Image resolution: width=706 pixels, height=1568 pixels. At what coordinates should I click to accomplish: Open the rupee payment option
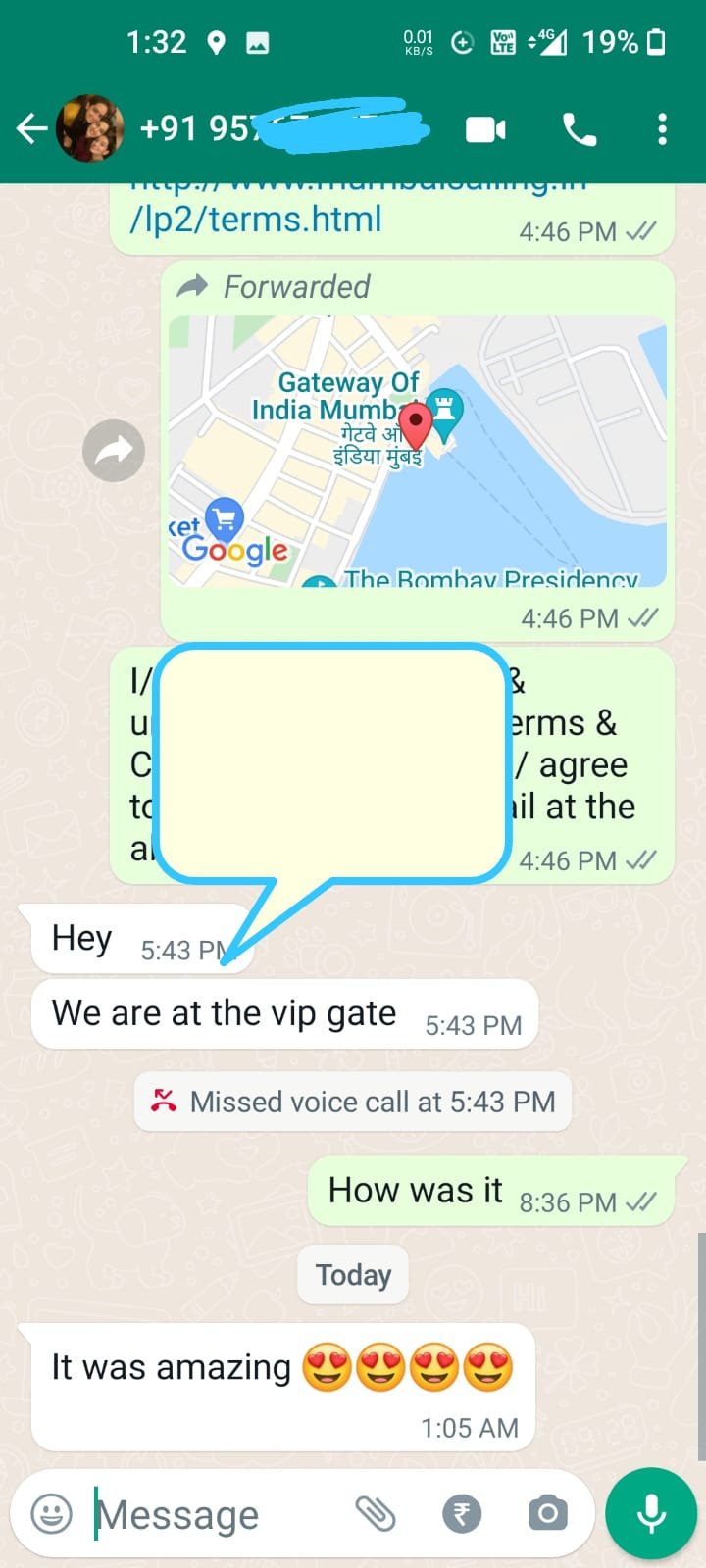[x=462, y=1514]
